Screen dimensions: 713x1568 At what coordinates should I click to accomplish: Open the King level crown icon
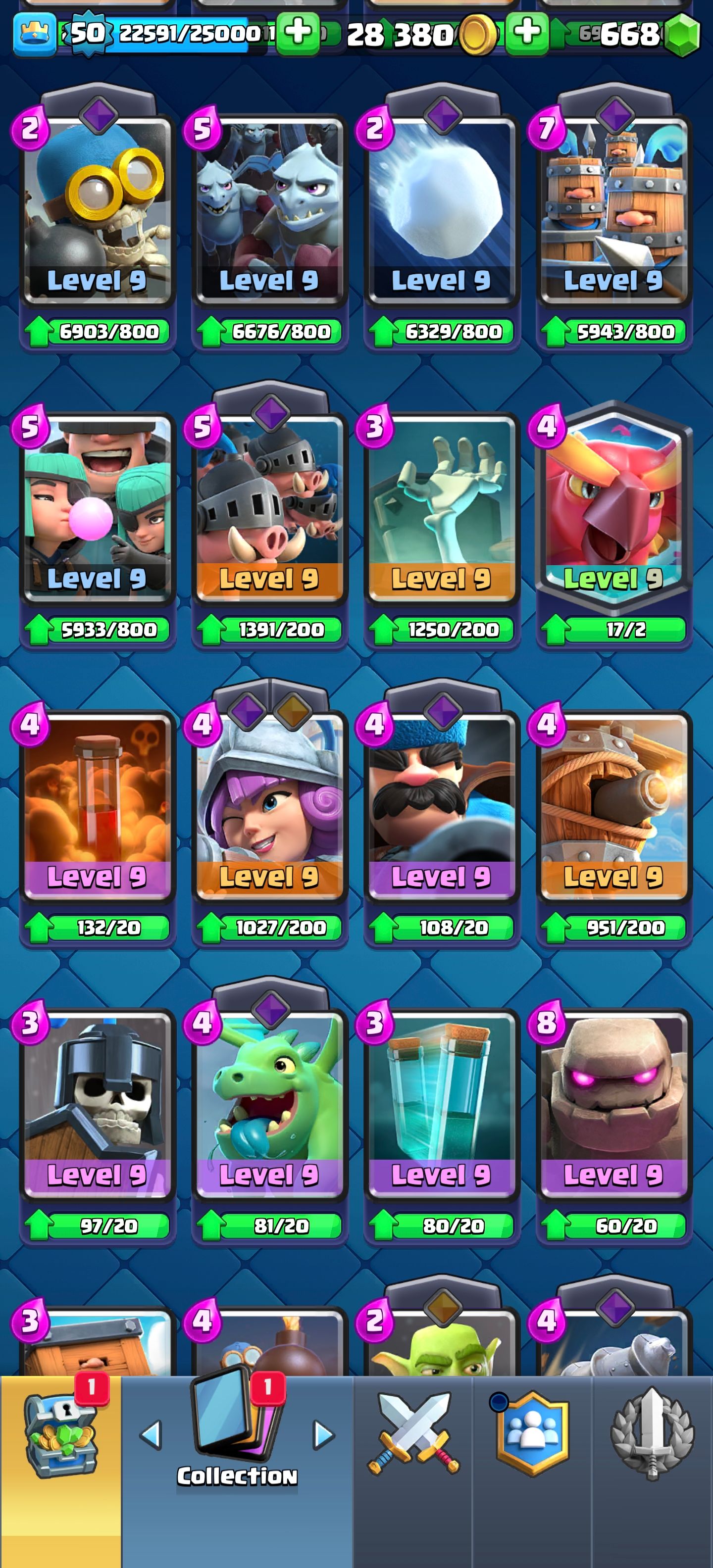[35, 34]
